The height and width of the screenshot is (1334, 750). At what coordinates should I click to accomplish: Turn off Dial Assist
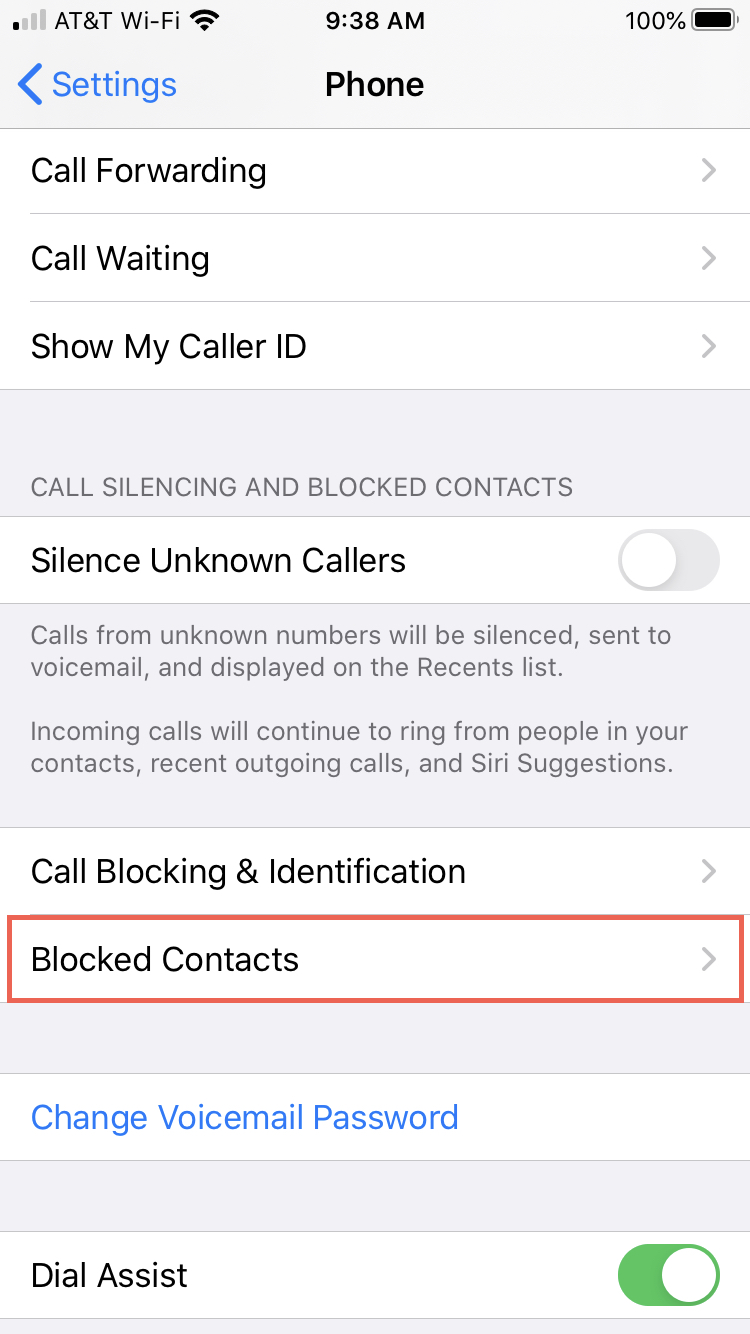coord(668,1276)
